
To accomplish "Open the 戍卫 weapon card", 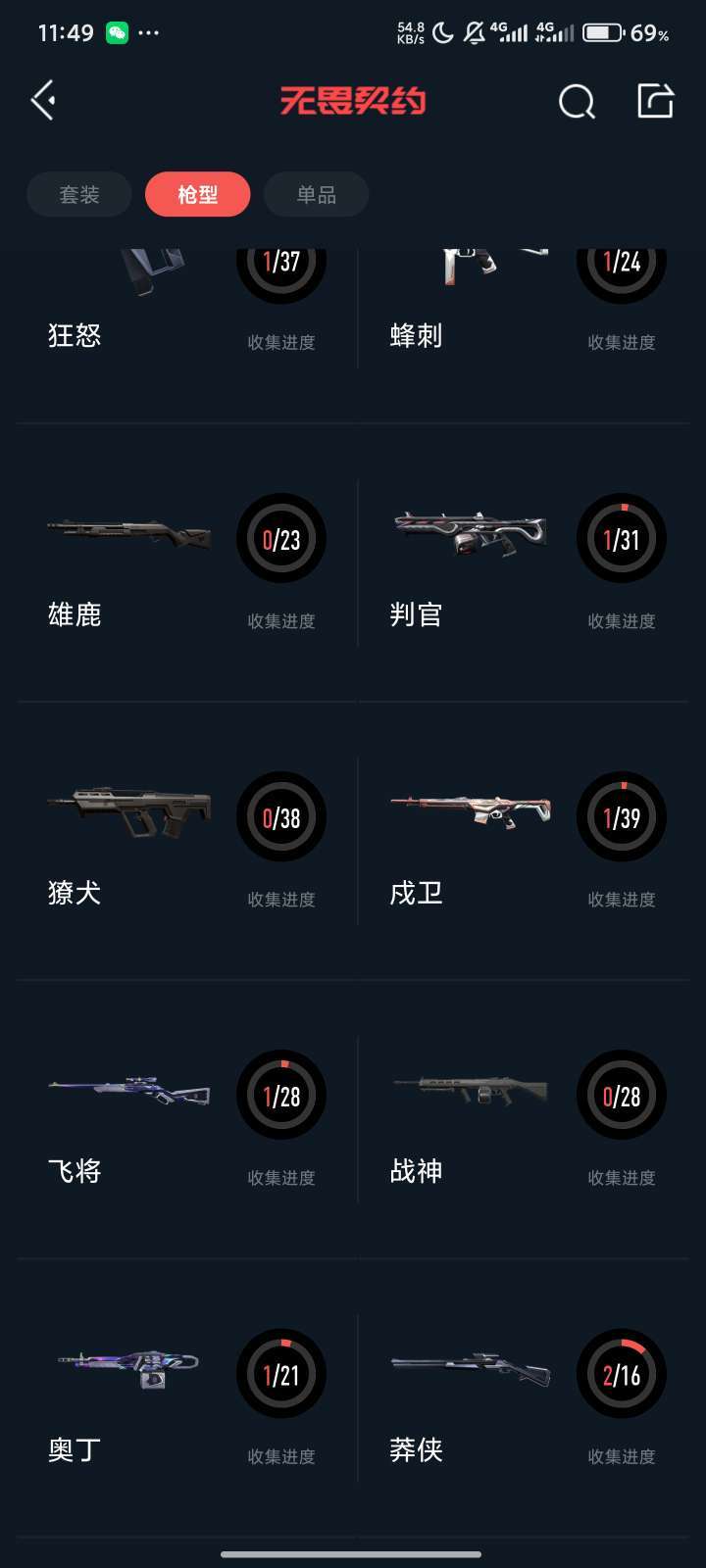I will (525, 843).
